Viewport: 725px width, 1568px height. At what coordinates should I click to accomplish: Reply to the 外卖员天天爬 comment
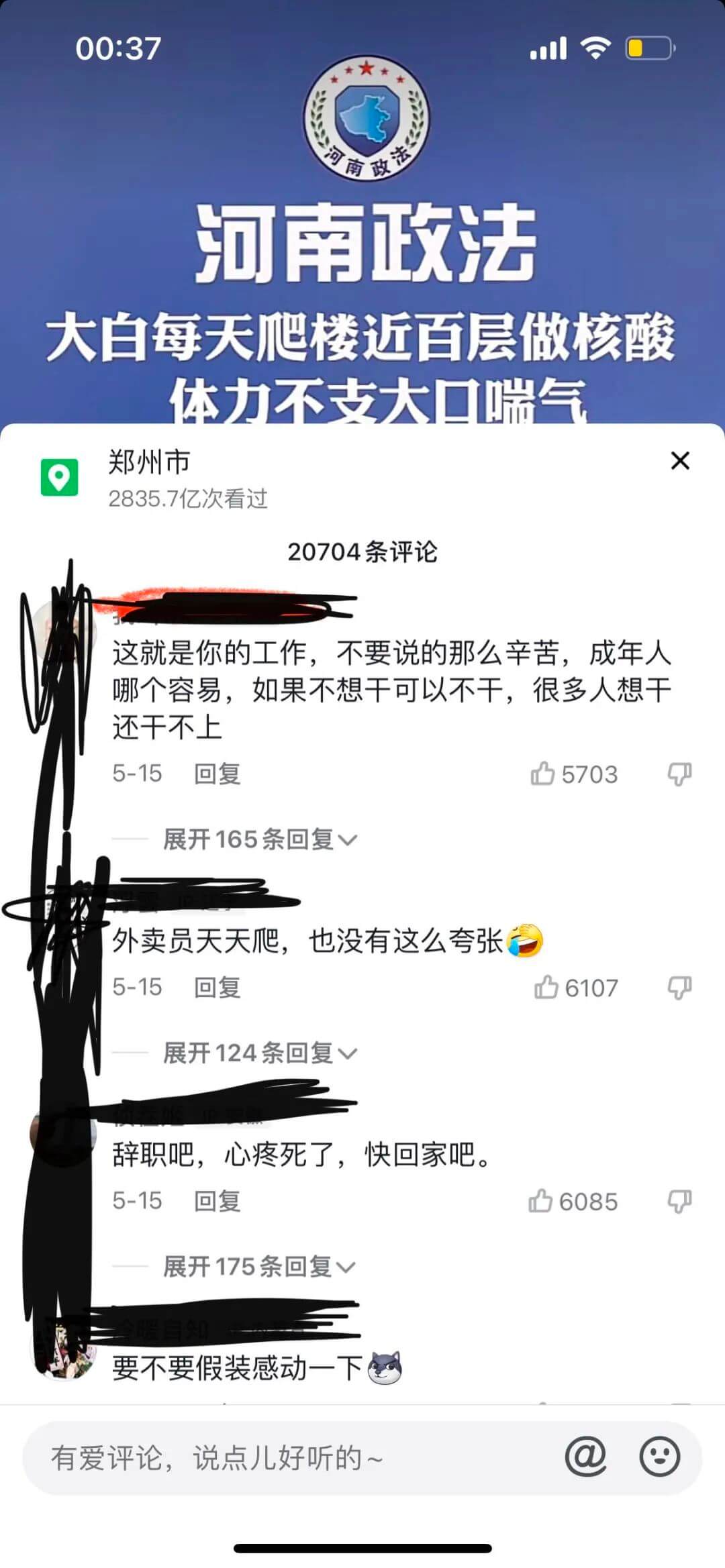tap(217, 987)
